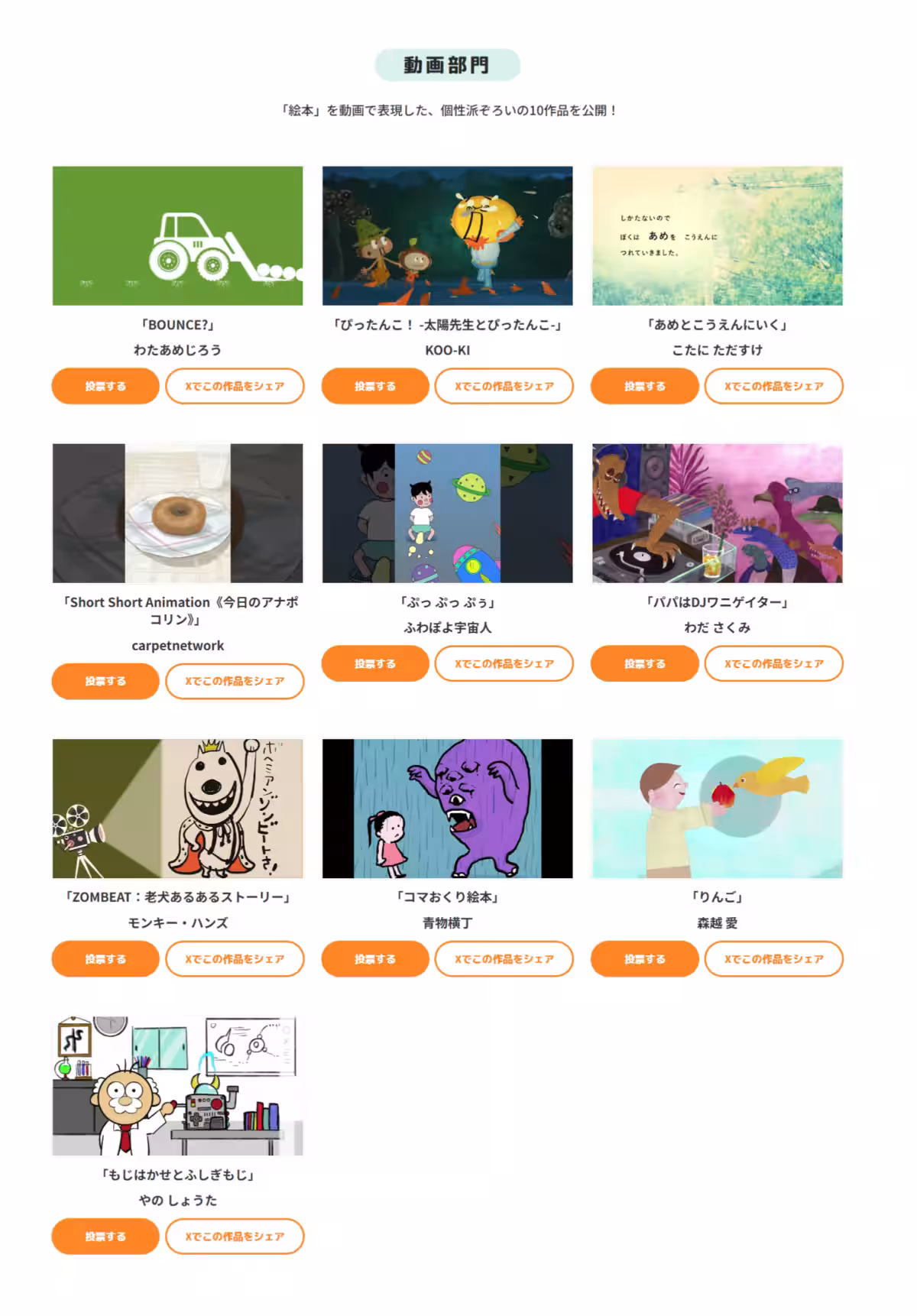Vote for BOUNCE? by わたあめじろう
The height and width of the screenshot is (1316, 917).
pyautogui.click(x=105, y=386)
